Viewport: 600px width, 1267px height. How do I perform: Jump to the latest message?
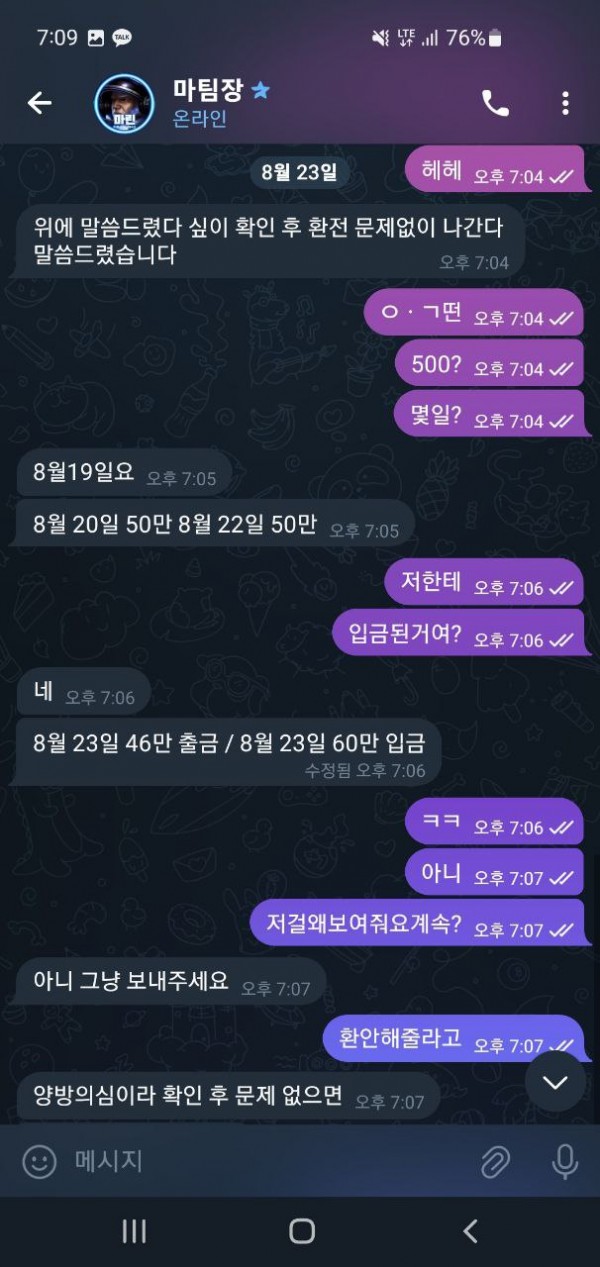pyautogui.click(x=555, y=1081)
